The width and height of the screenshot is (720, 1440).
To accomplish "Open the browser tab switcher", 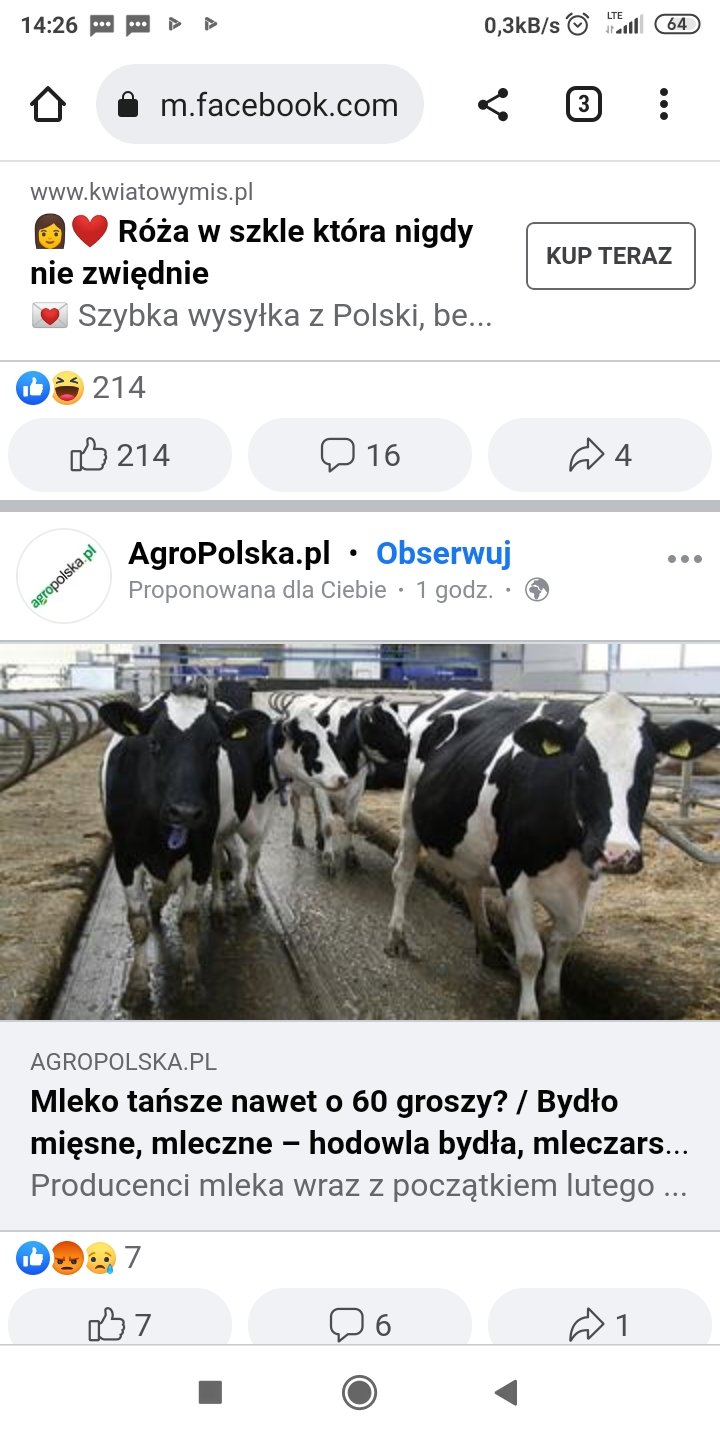I will tap(584, 105).
